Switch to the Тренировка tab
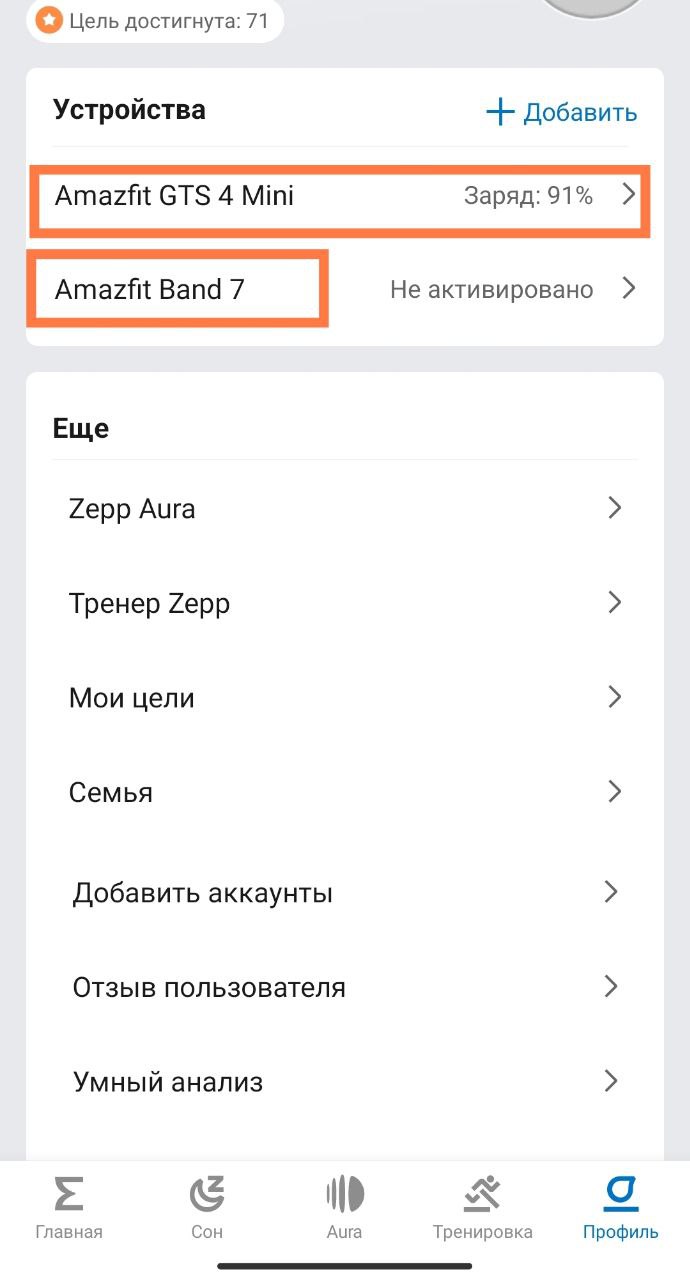 (x=483, y=1207)
